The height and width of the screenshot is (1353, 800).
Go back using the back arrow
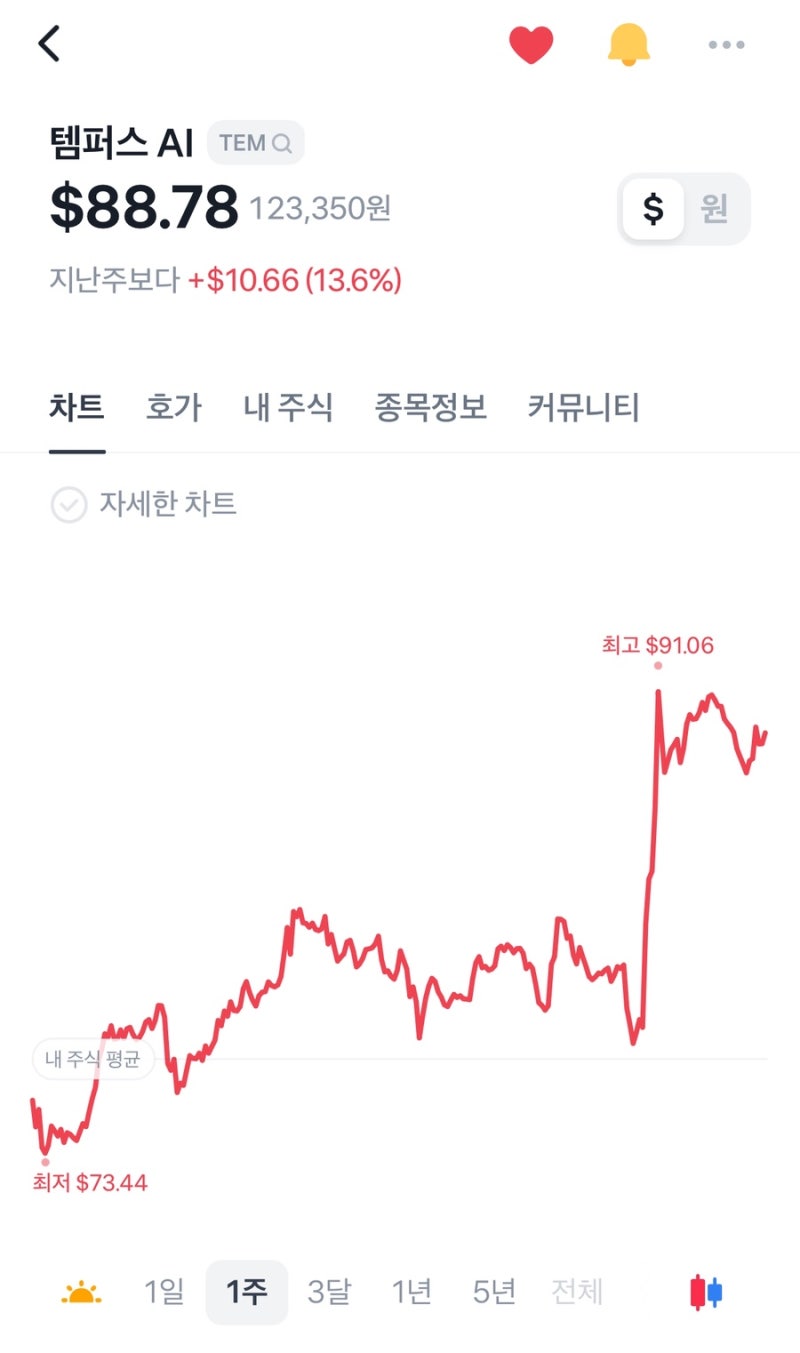tap(48, 44)
